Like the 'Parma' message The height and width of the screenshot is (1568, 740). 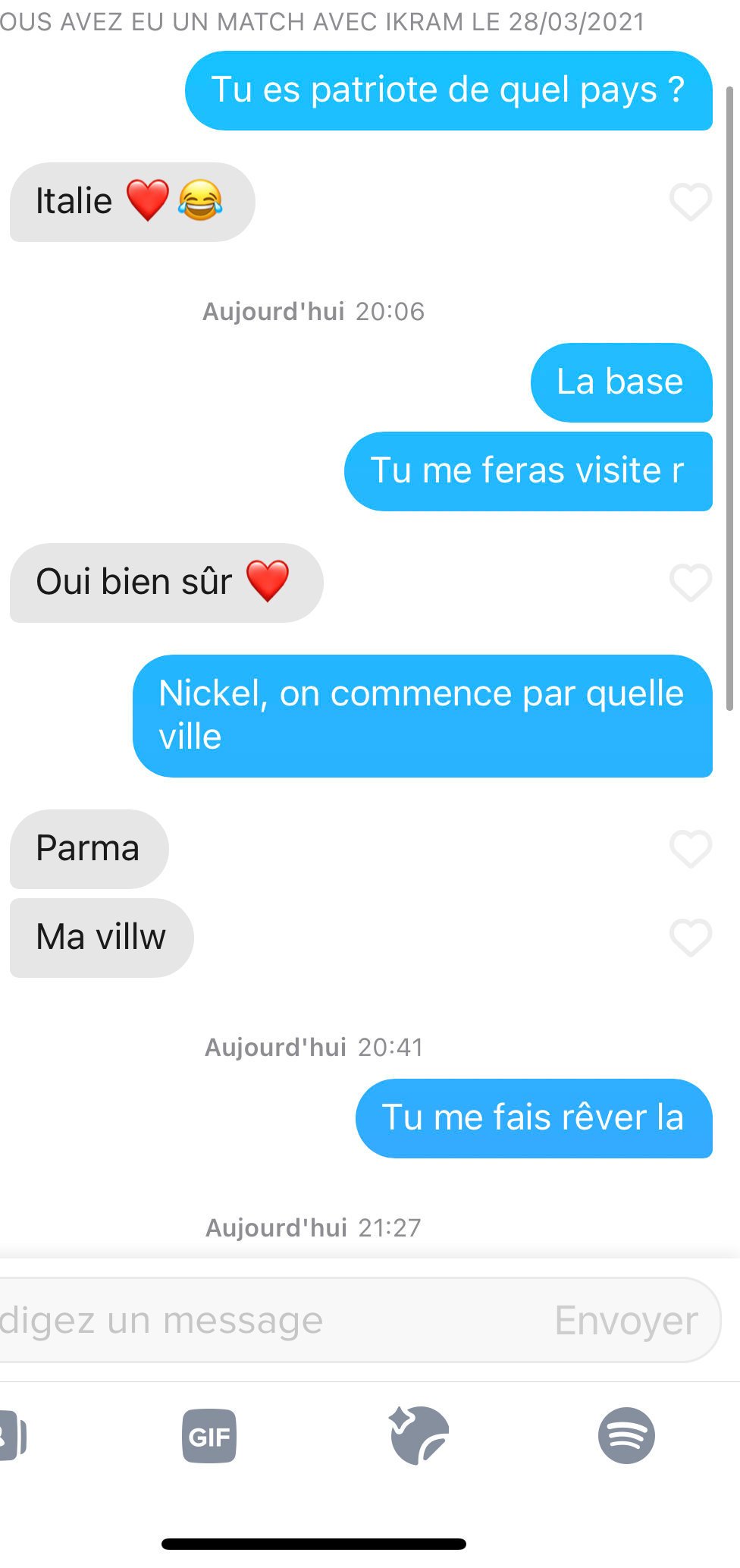coord(691,849)
